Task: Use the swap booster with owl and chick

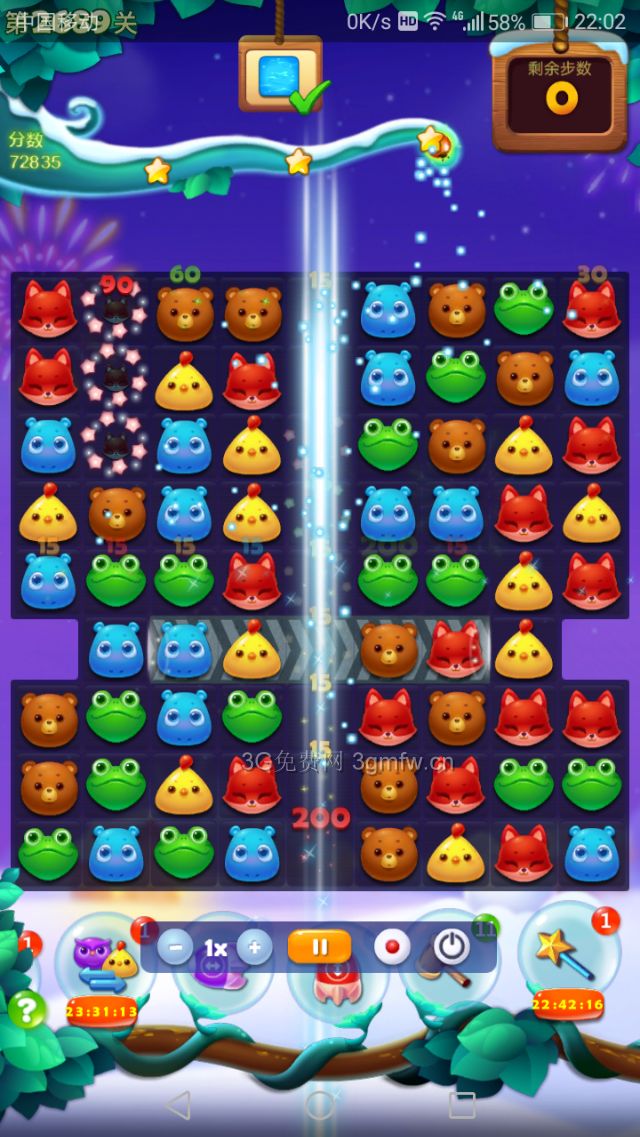Action: pyautogui.click(x=100, y=966)
